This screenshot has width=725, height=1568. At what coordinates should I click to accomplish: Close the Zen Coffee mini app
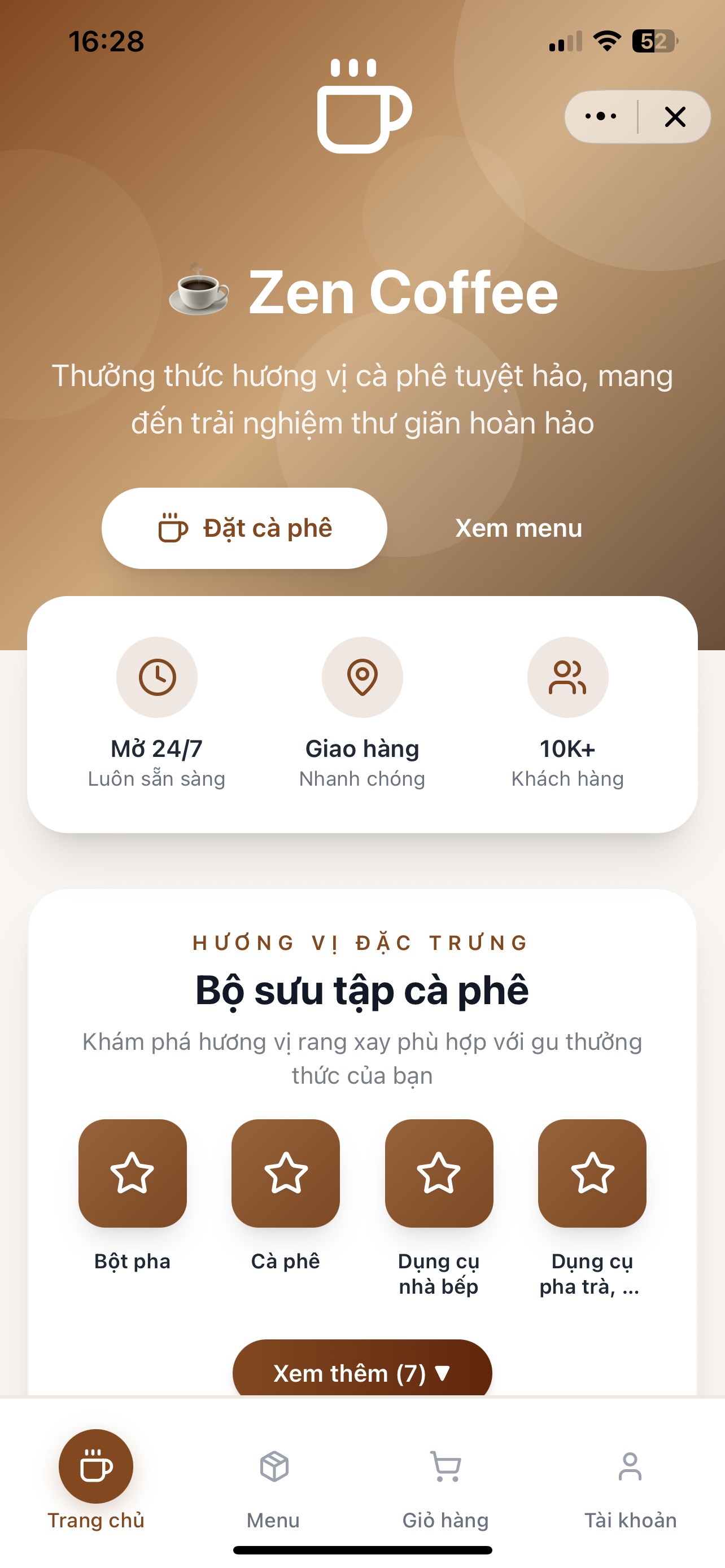click(675, 116)
